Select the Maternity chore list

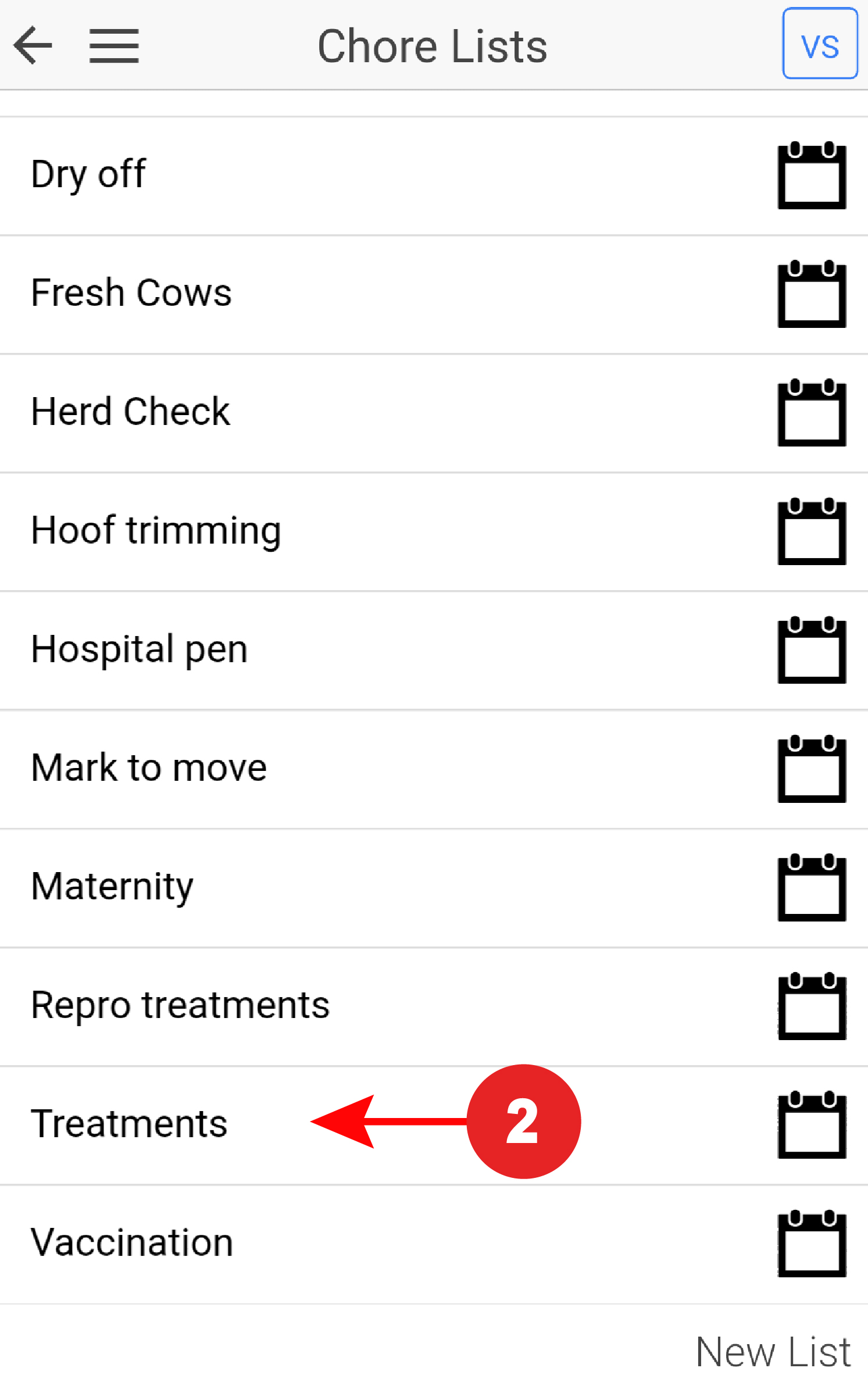(x=112, y=887)
